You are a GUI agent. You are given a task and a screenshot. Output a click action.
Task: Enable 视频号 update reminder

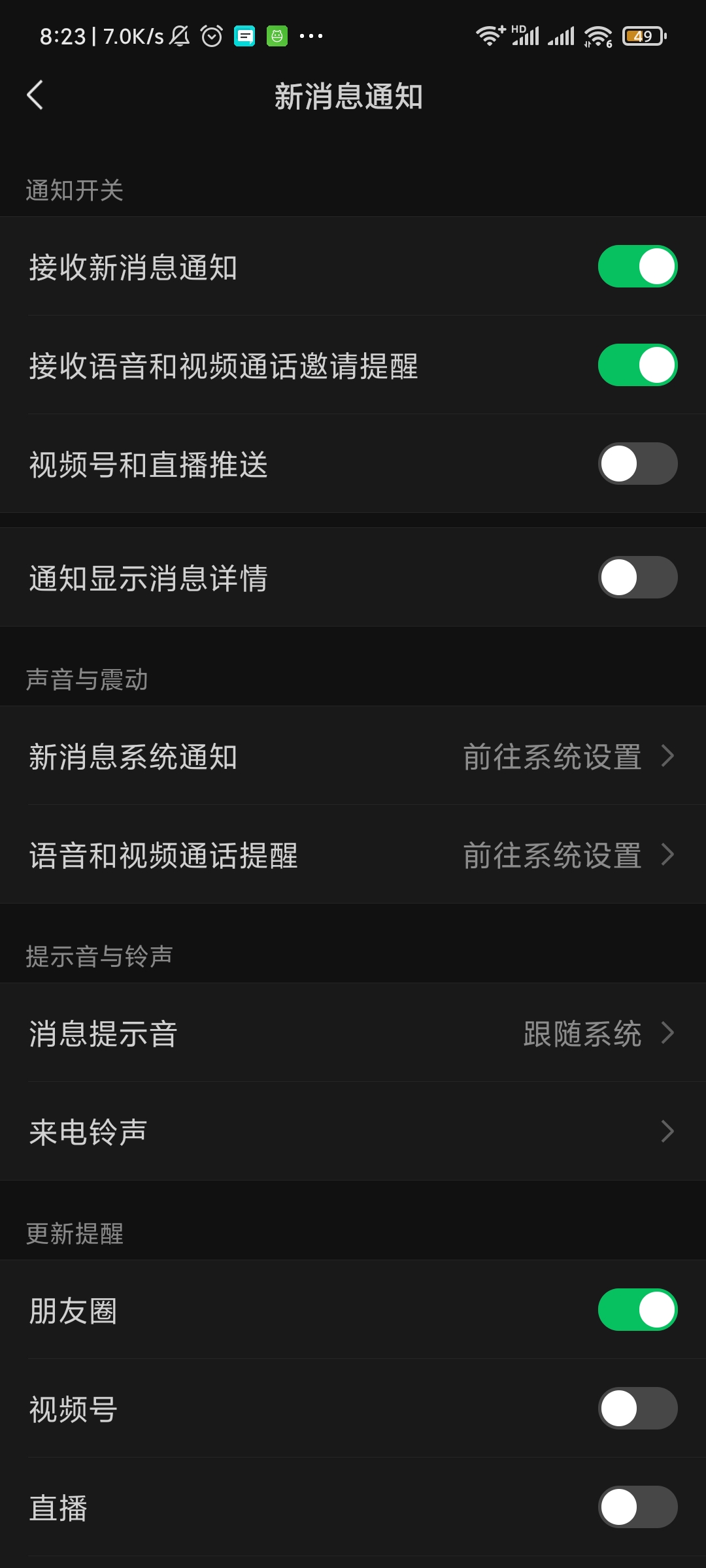pos(637,1409)
